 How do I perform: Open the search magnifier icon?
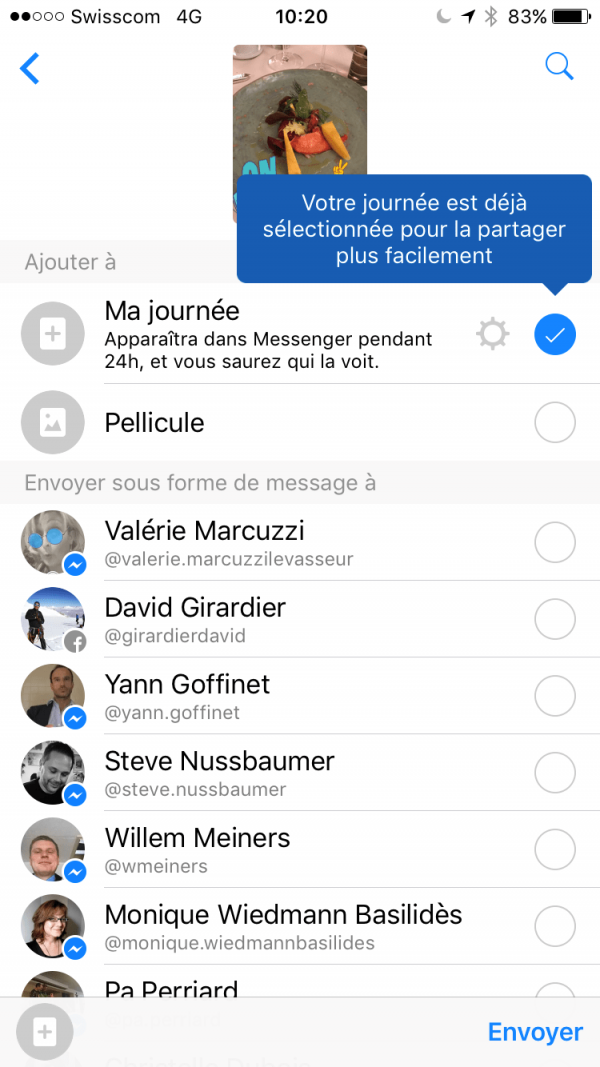pos(559,67)
